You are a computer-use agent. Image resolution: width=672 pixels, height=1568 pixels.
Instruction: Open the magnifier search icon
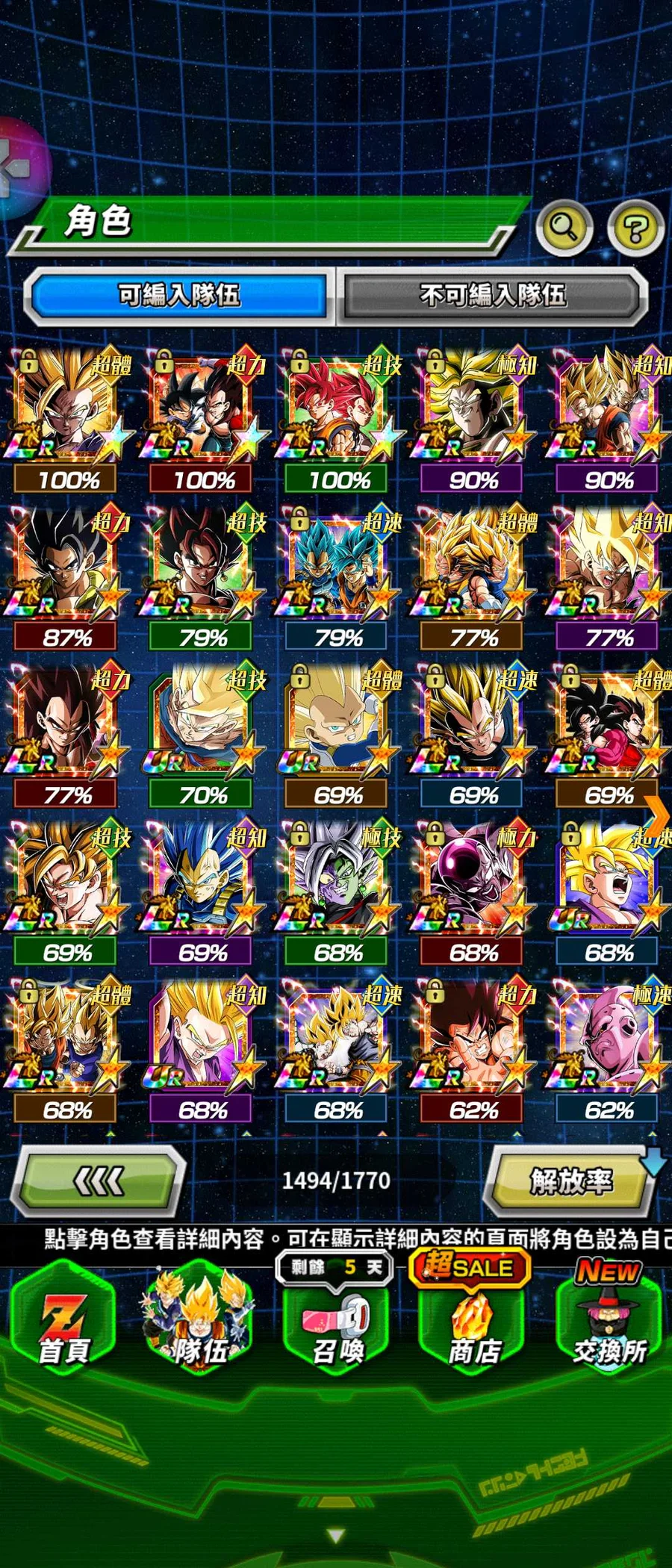click(564, 226)
